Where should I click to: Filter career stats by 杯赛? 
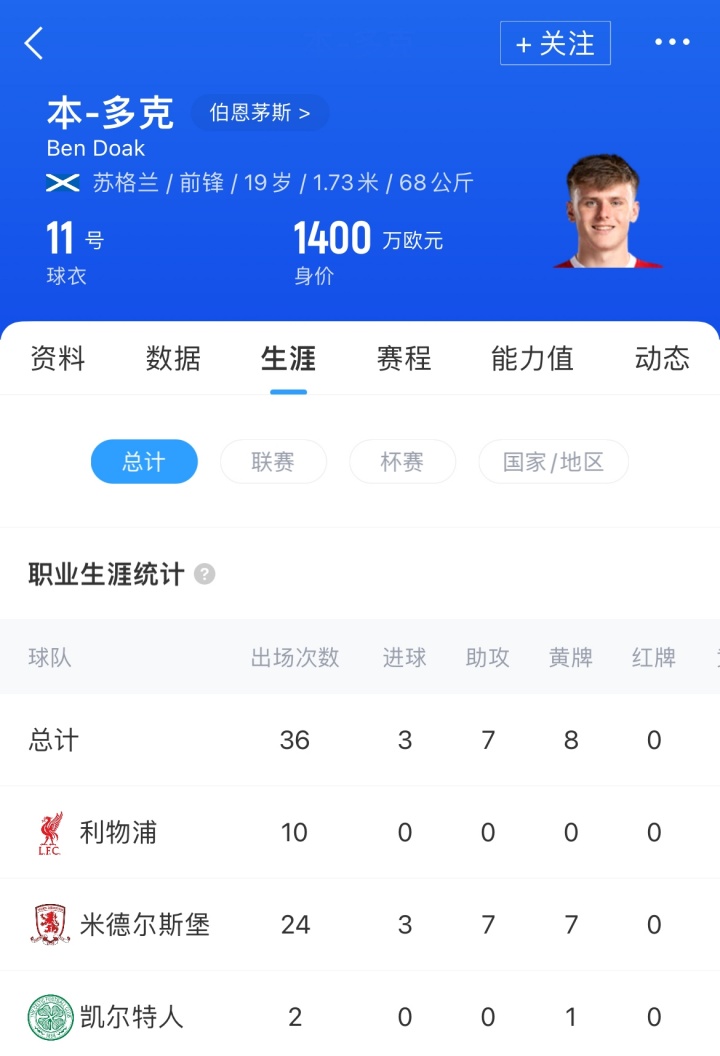(x=402, y=462)
